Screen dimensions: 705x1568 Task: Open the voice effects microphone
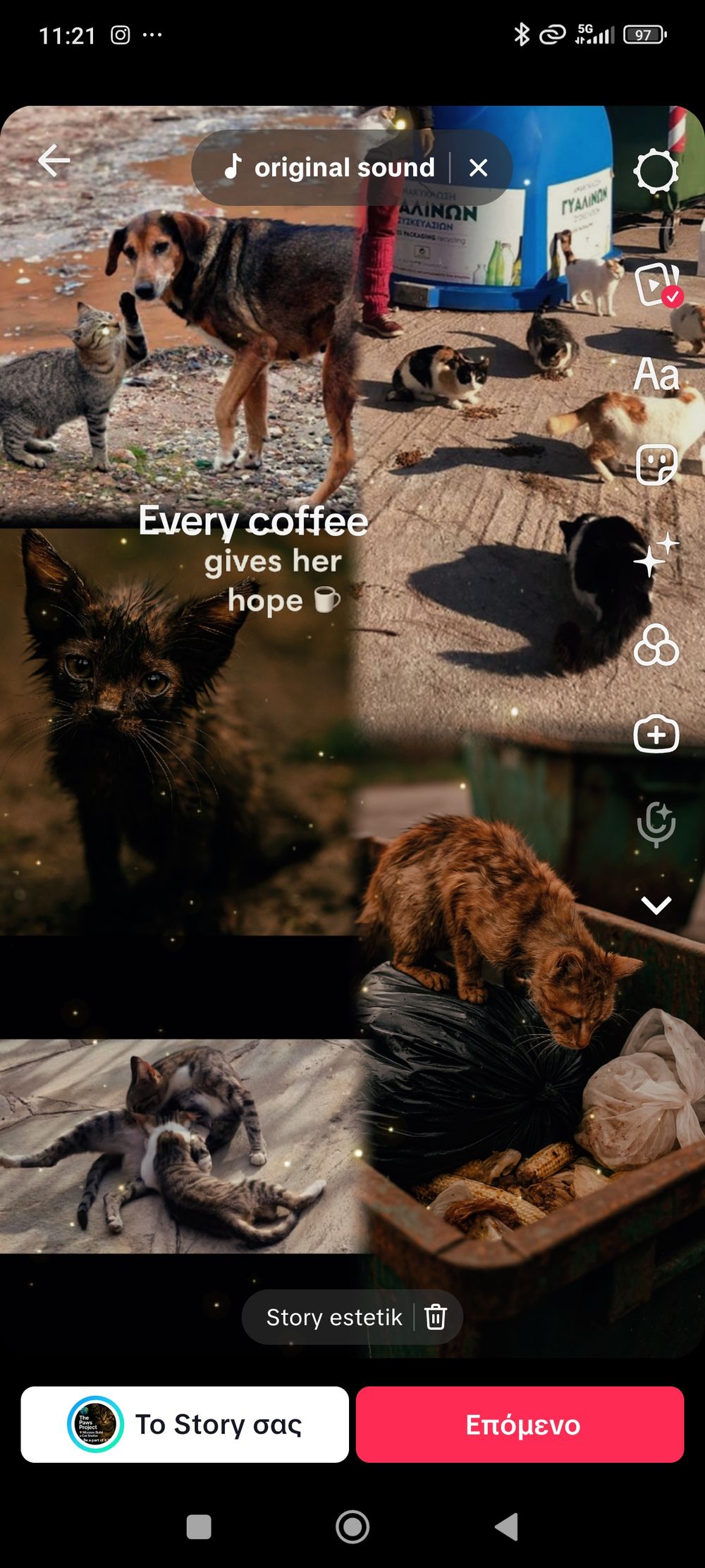[x=656, y=824]
